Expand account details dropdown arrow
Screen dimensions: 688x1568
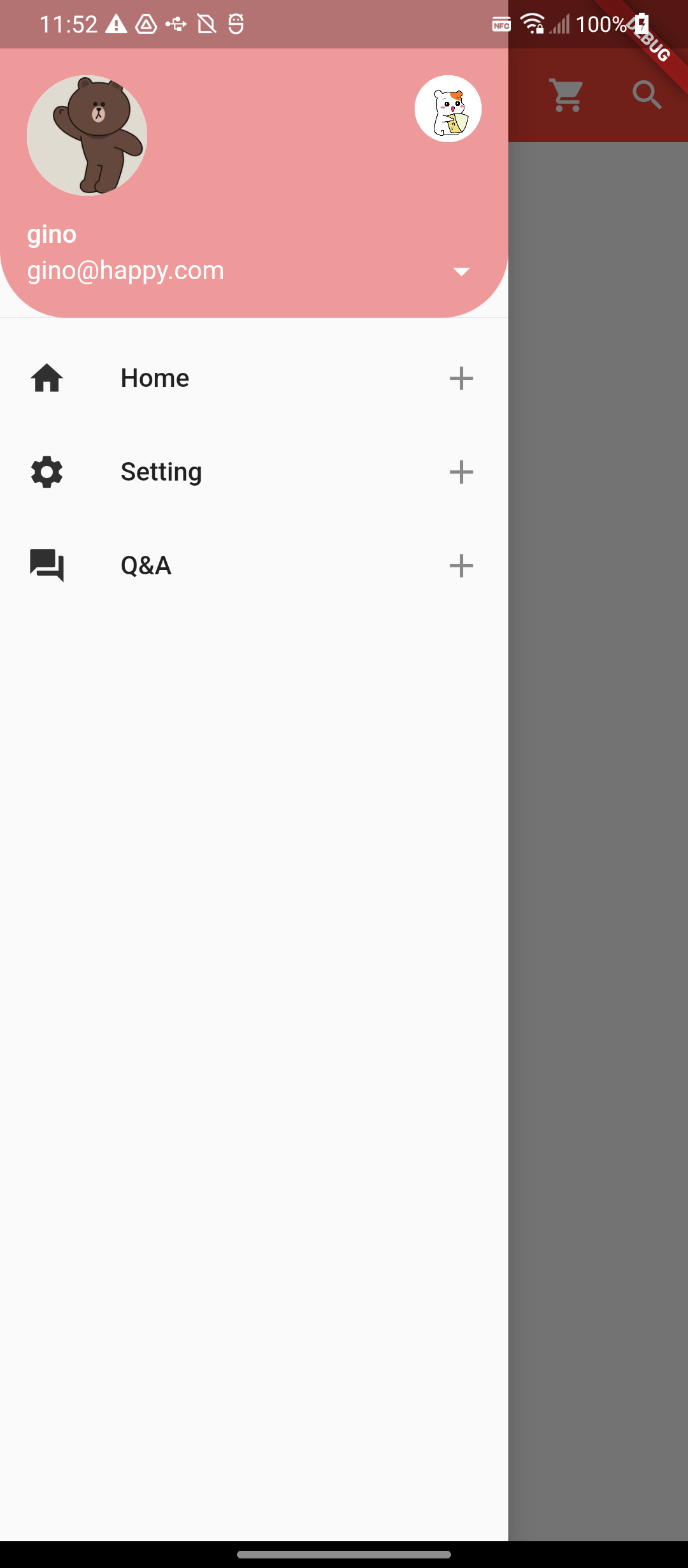(x=461, y=272)
